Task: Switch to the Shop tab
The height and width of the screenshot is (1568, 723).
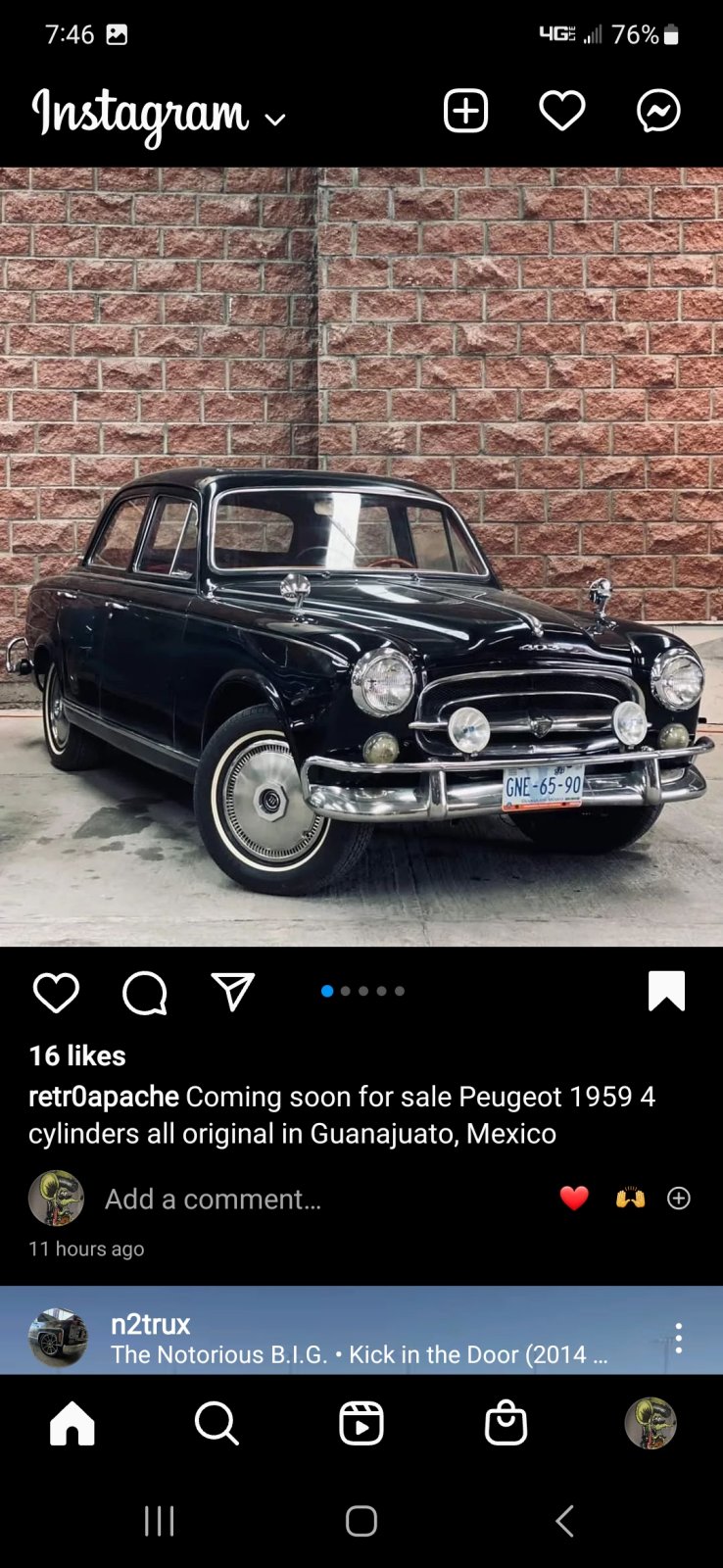Action: (x=506, y=1423)
